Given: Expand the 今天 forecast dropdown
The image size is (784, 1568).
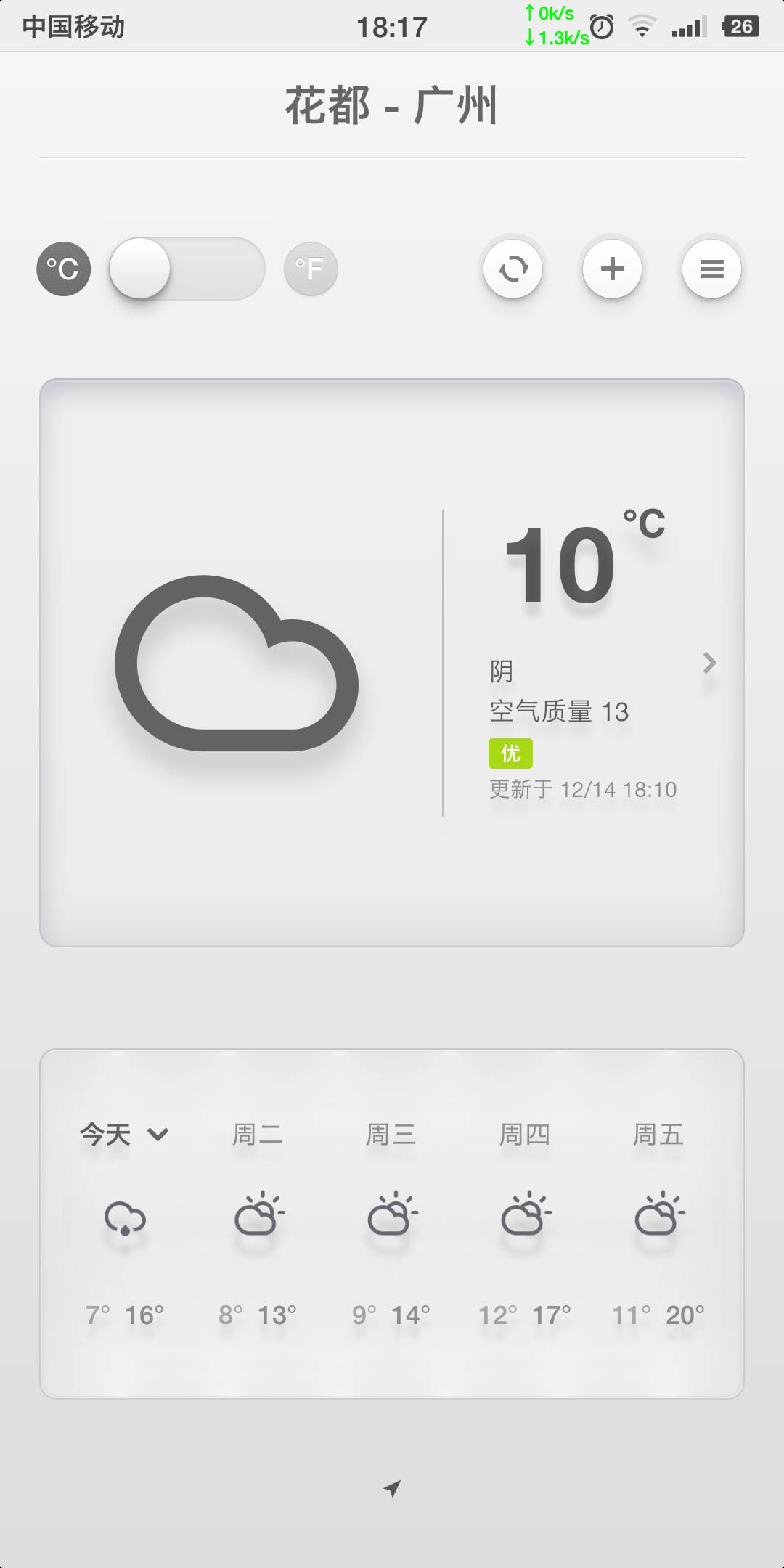Looking at the screenshot, I should point(124,1134).
